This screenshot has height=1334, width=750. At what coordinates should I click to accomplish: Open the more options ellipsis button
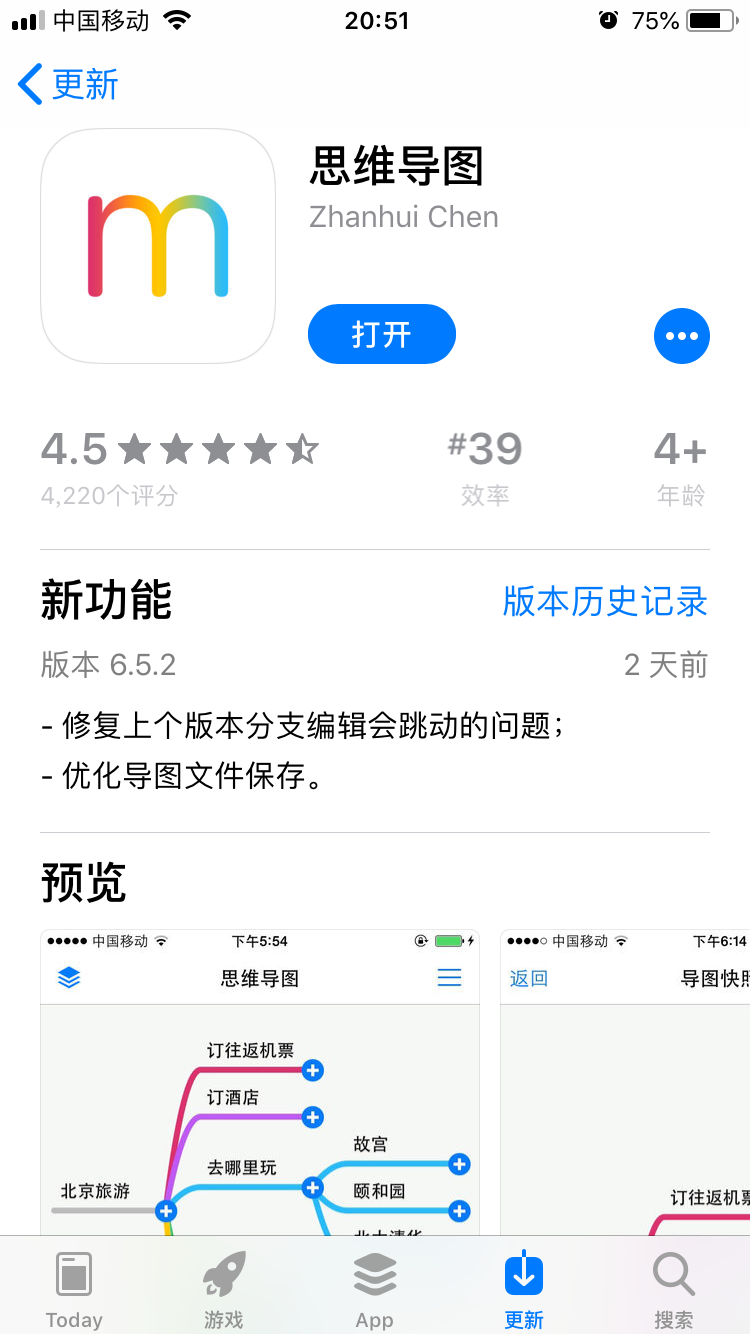pos(681,336)
